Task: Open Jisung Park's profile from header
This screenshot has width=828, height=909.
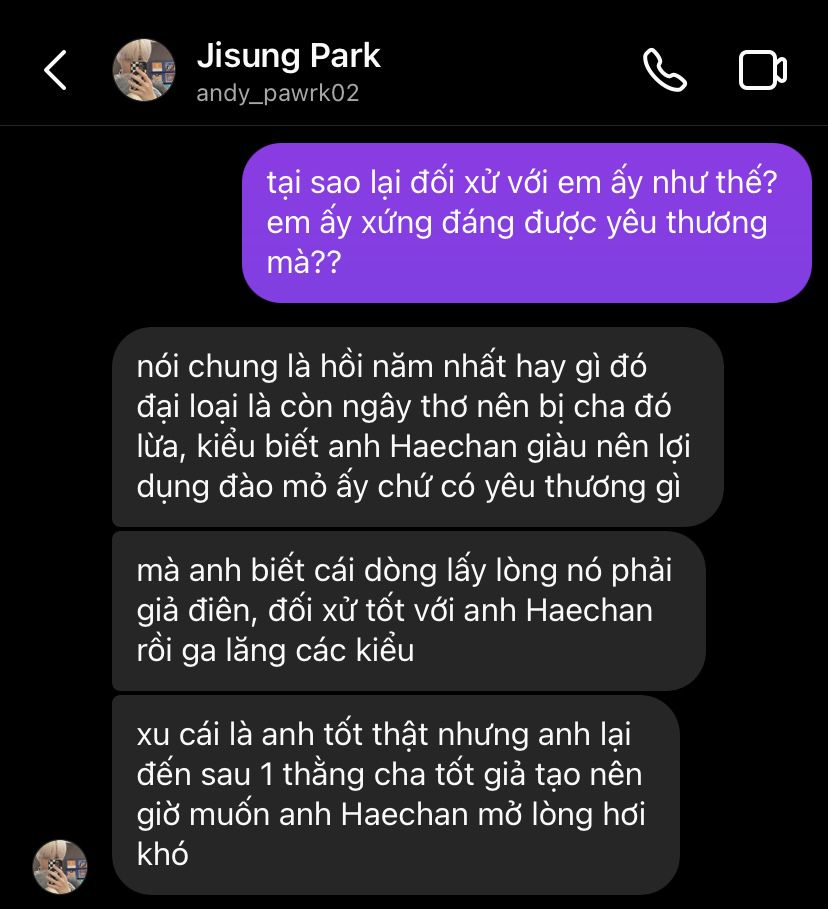Action: tap(288, 71)
